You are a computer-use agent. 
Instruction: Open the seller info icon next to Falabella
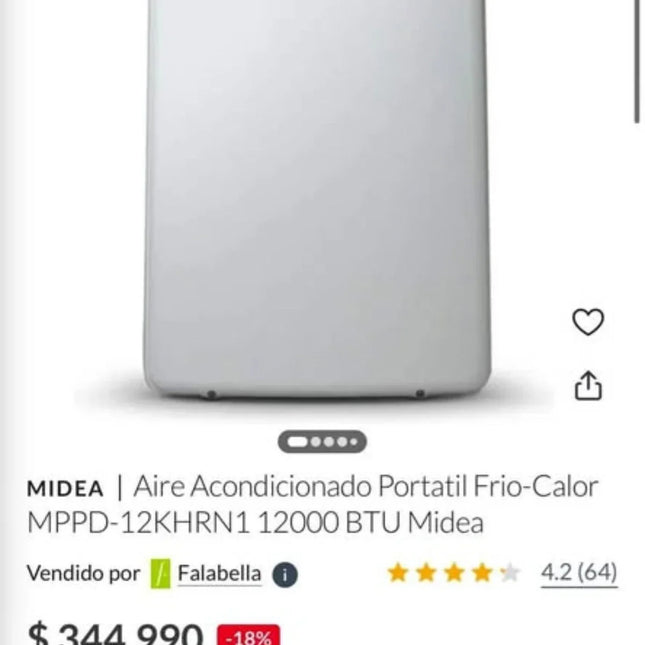pyautogui.click(x=285, y=575)
